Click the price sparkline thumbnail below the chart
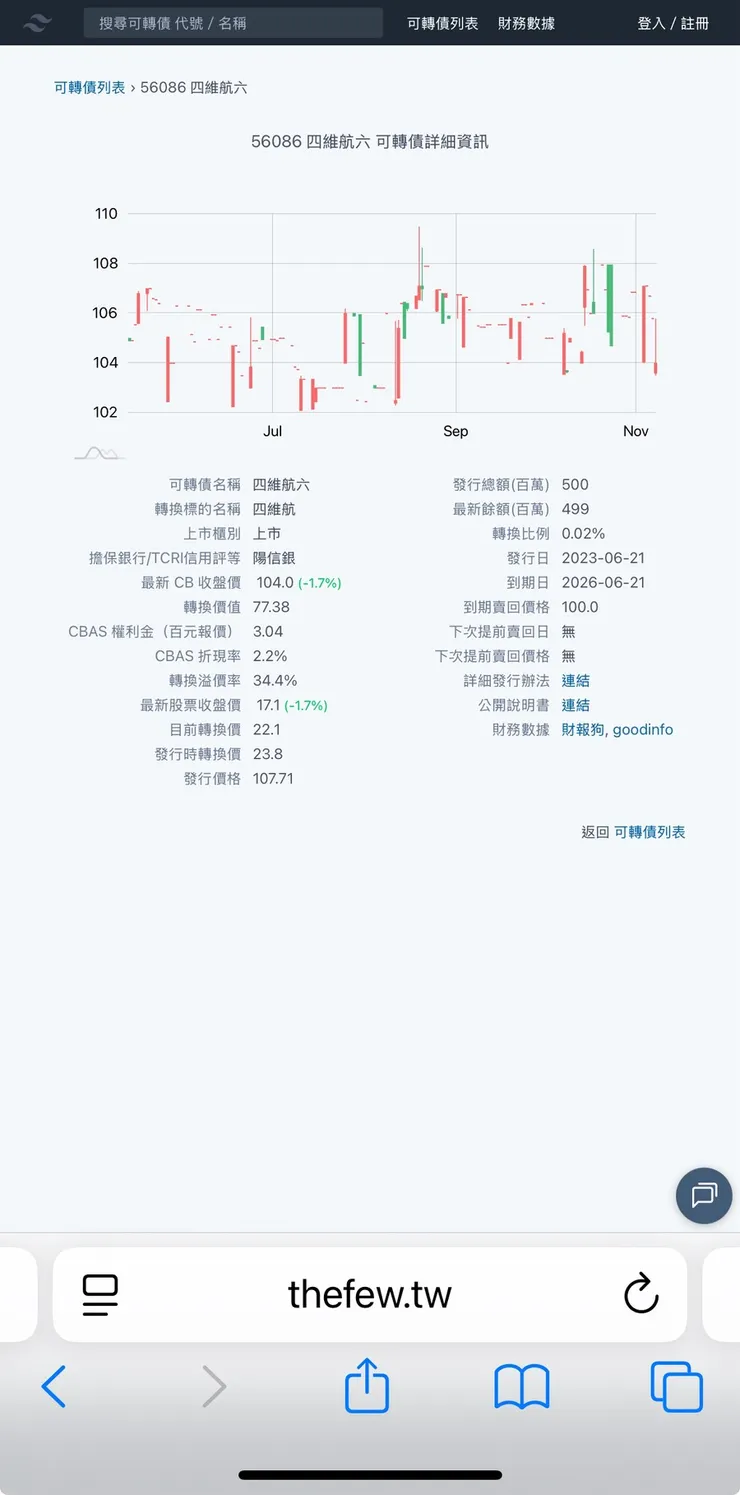 99,452
